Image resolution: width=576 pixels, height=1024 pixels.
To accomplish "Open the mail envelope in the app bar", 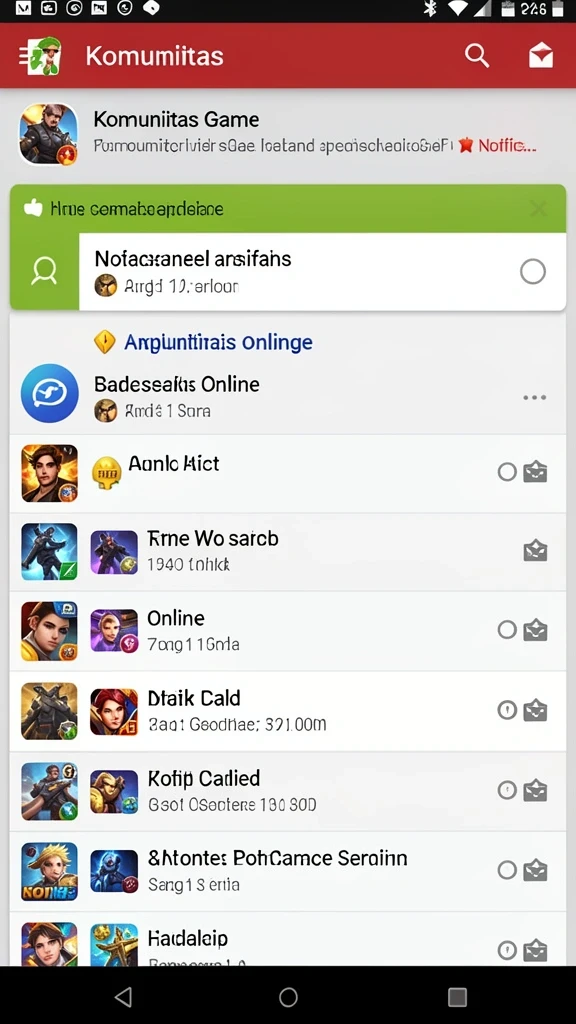I will 541,56.
